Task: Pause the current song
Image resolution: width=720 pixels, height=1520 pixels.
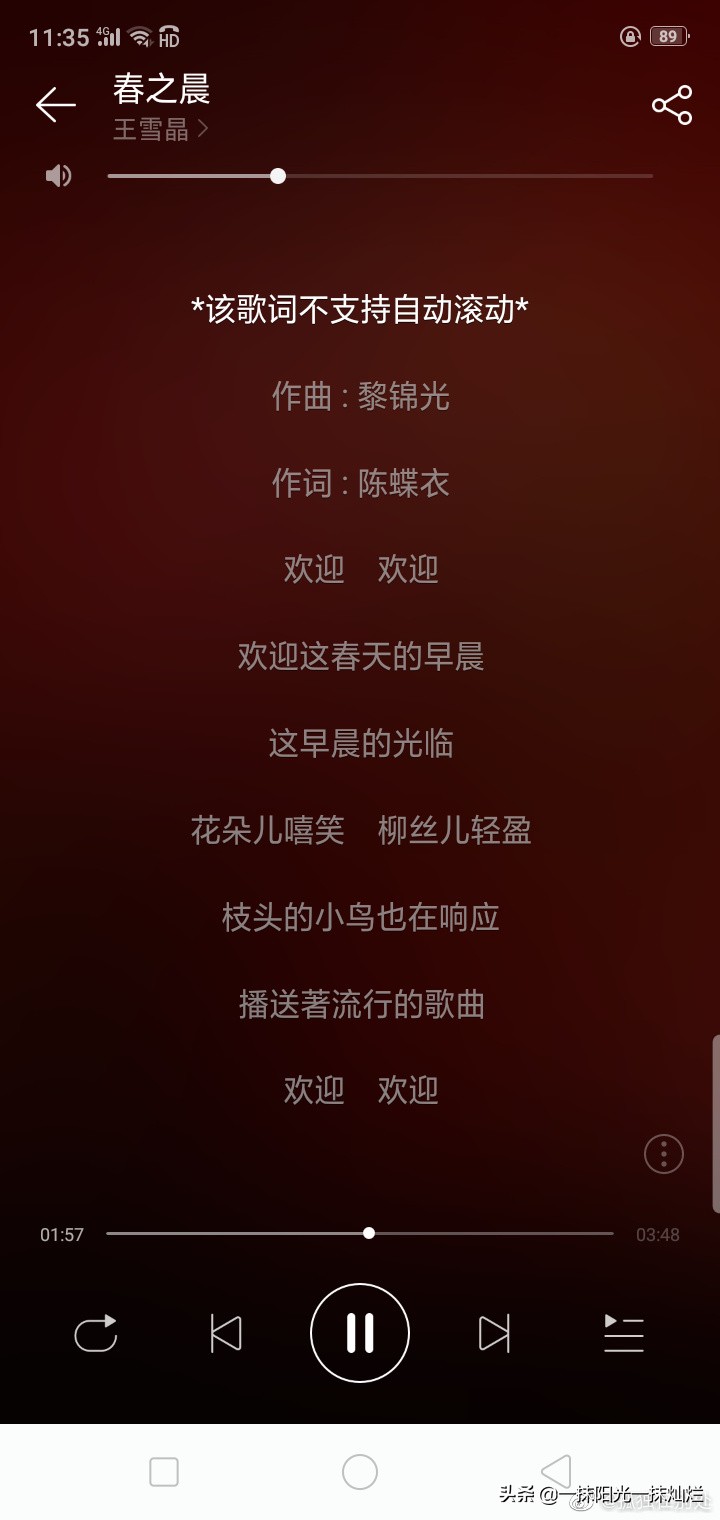Action: pyautogui.click(x=360, y=1333)
